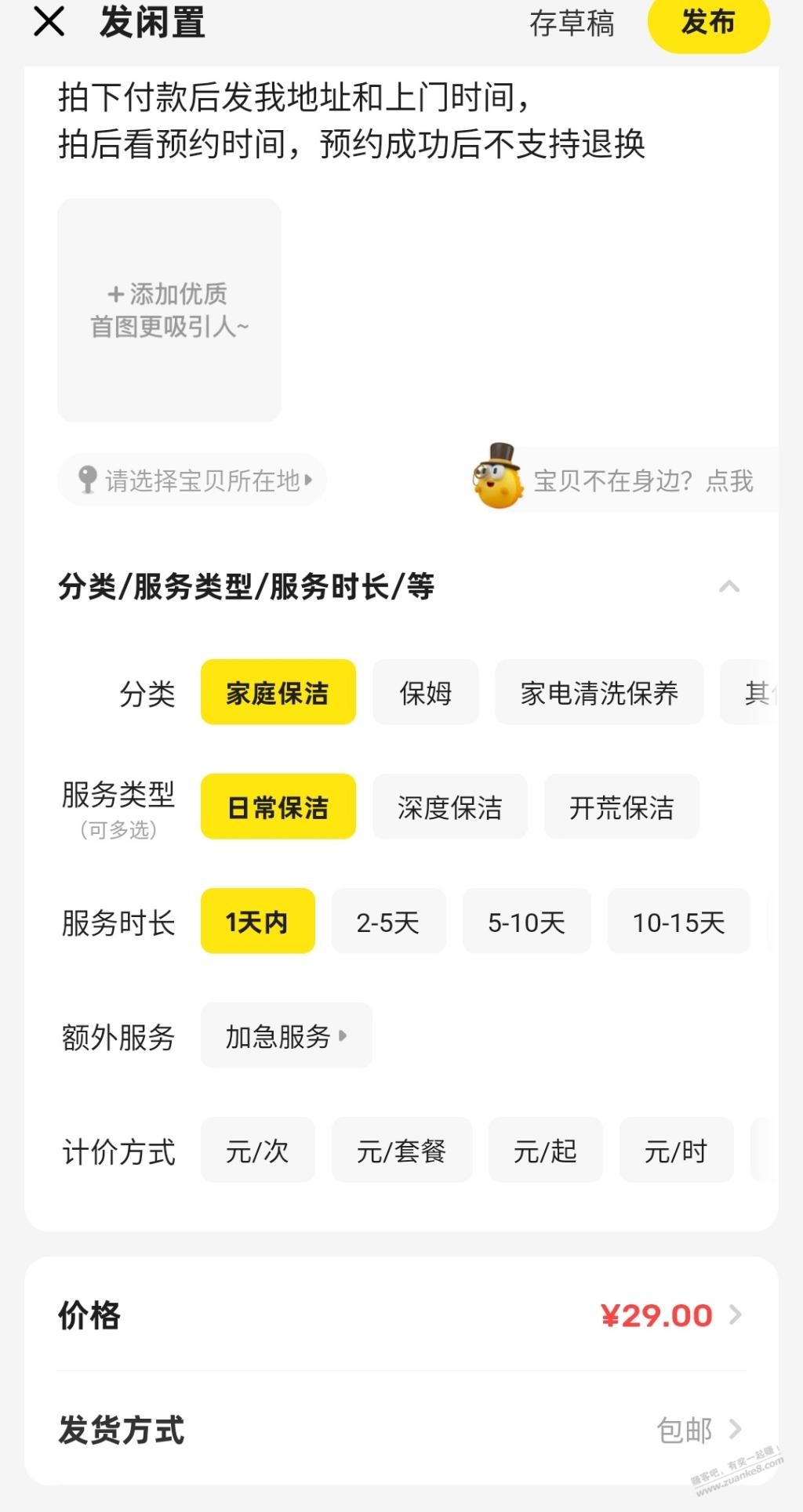Image resolution: width=803 pixels, height=1512 pixels.
Task: Set service duration to 2-5天
Action: (x=388, y=922)
